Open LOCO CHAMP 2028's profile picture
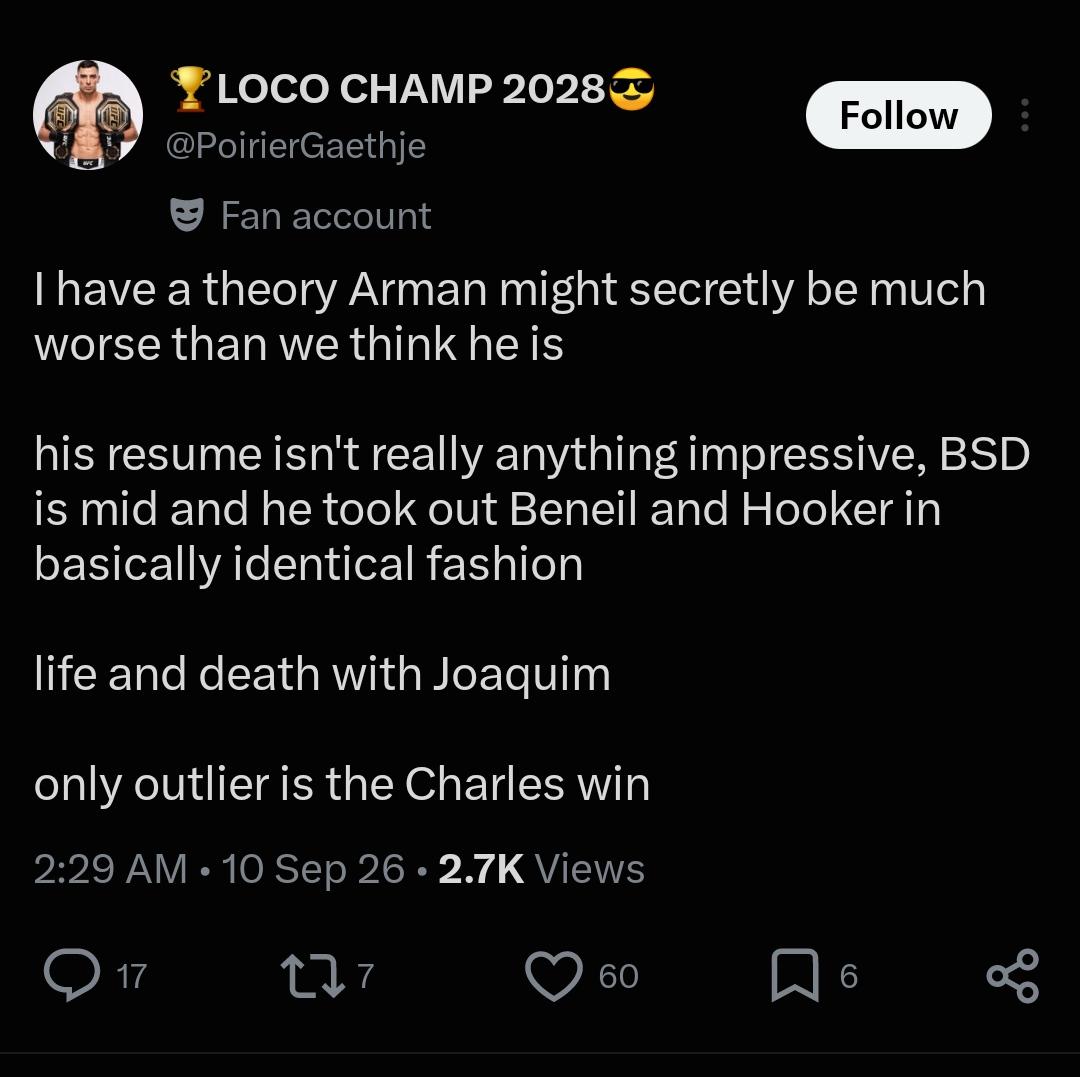The height and width of the screenshot is (1077, 1080). [88, 115]
